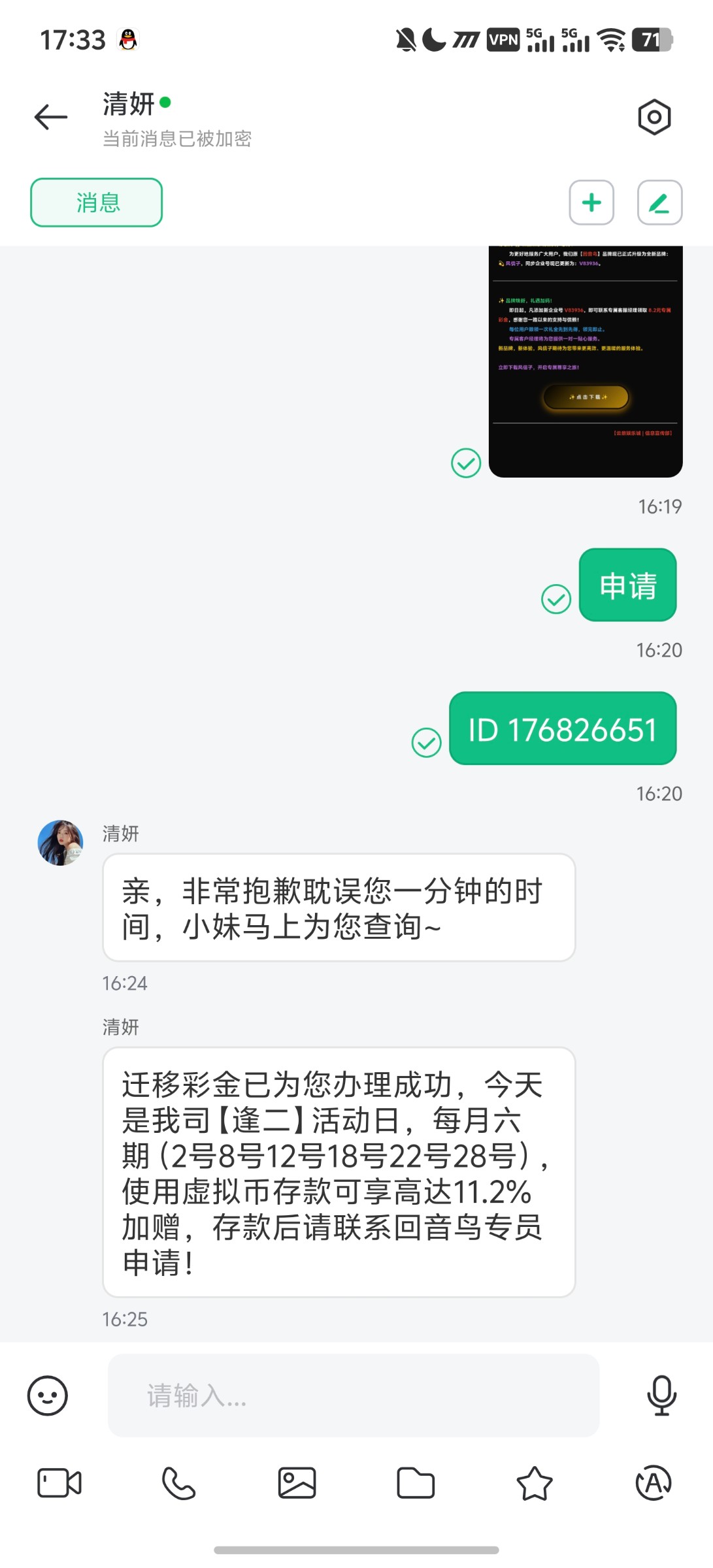
Task: Open the star favorites icon
Action: [x=535, y=1483]
